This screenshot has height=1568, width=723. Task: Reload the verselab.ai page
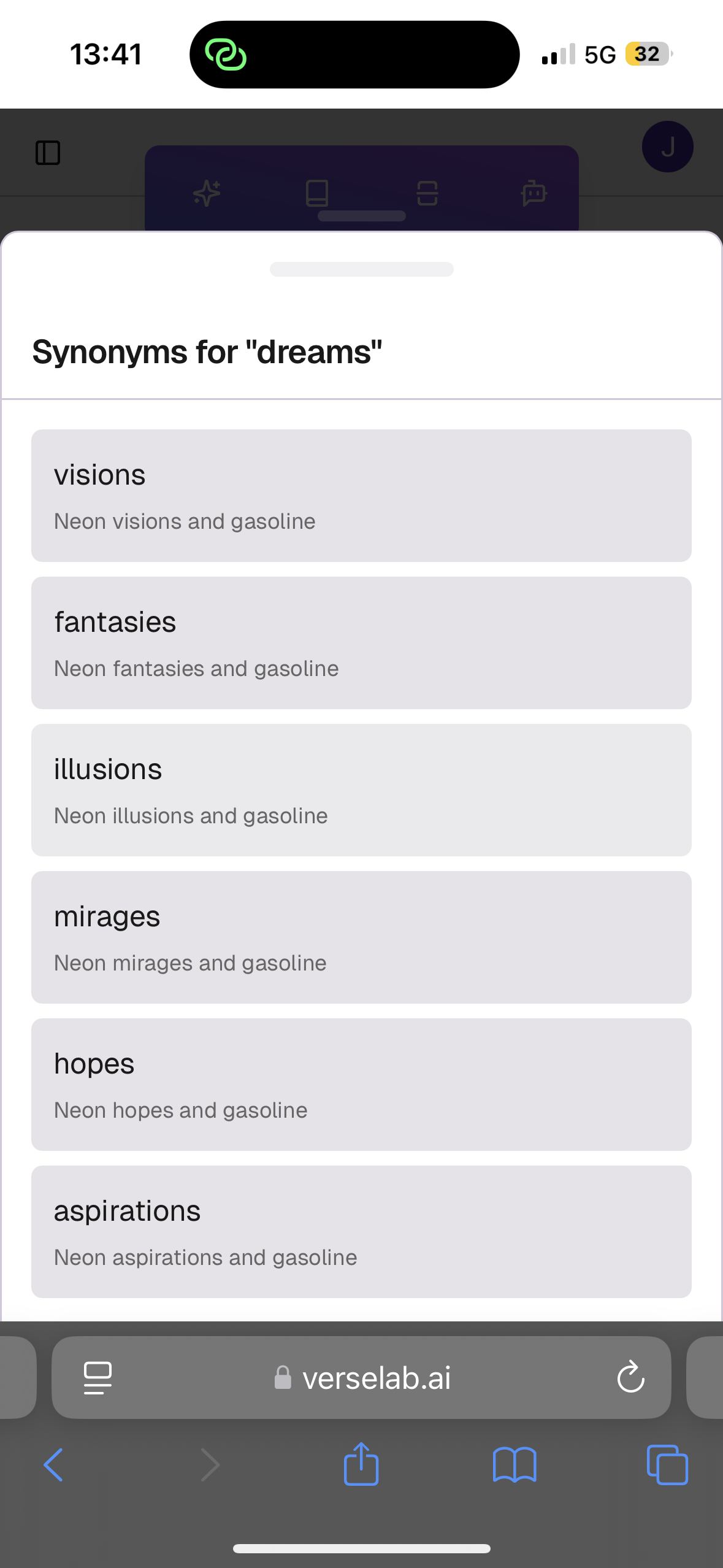(630, 1378)
